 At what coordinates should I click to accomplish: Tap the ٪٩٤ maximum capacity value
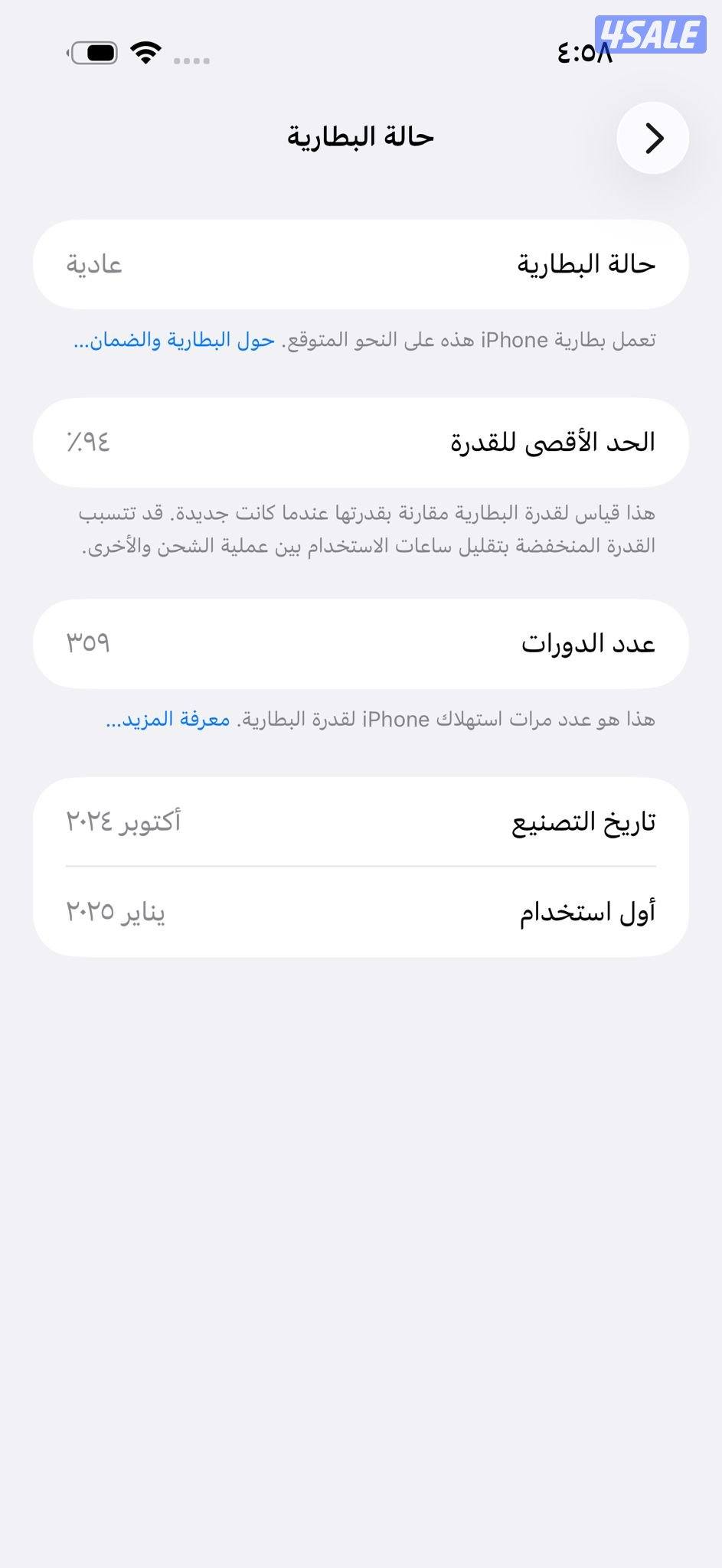click(87, 443)
